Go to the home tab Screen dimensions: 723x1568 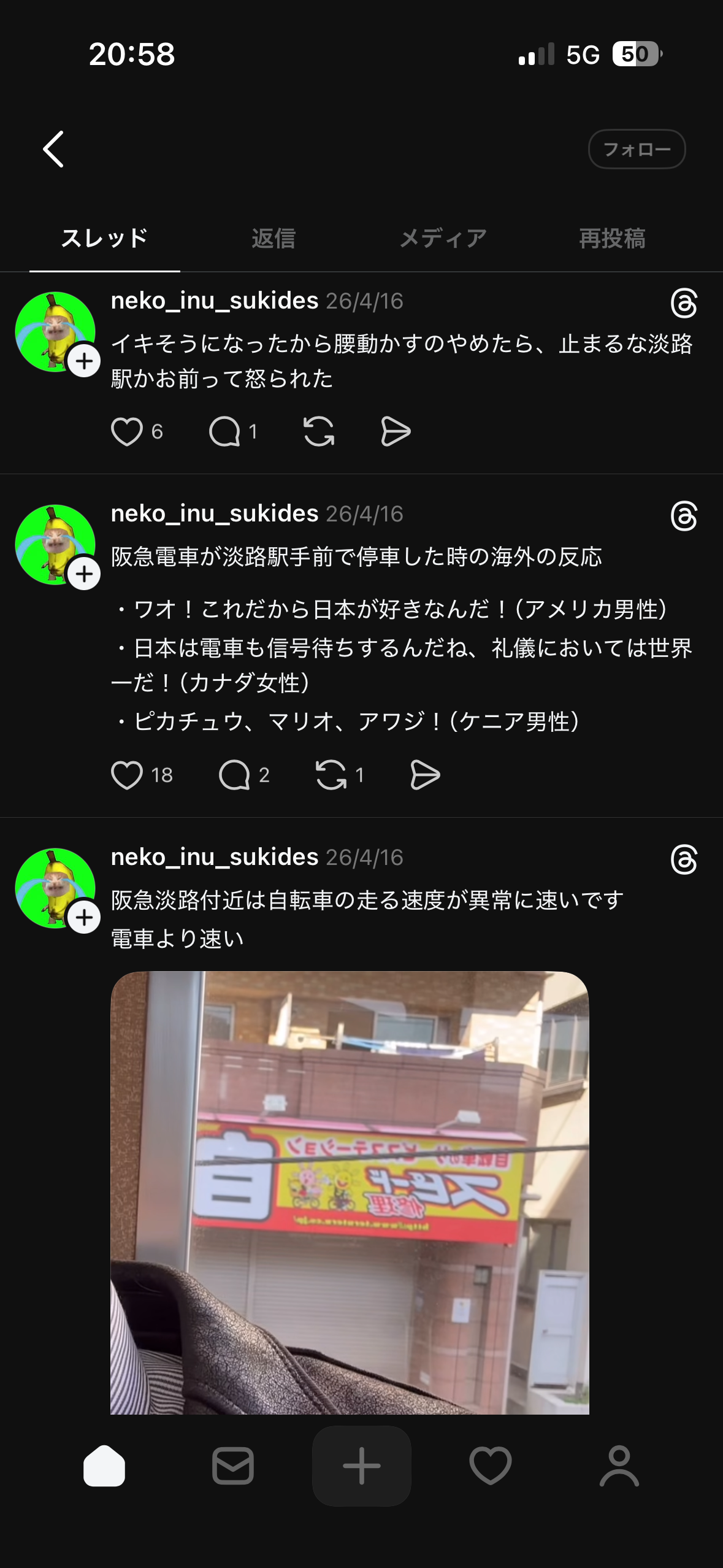[x=104, y=1466]
